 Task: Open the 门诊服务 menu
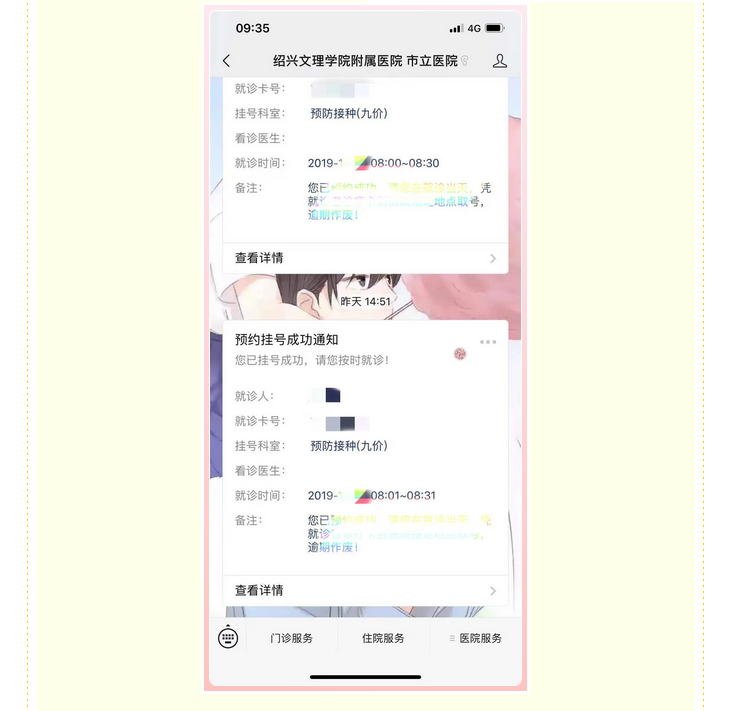[x=291, y=638]
